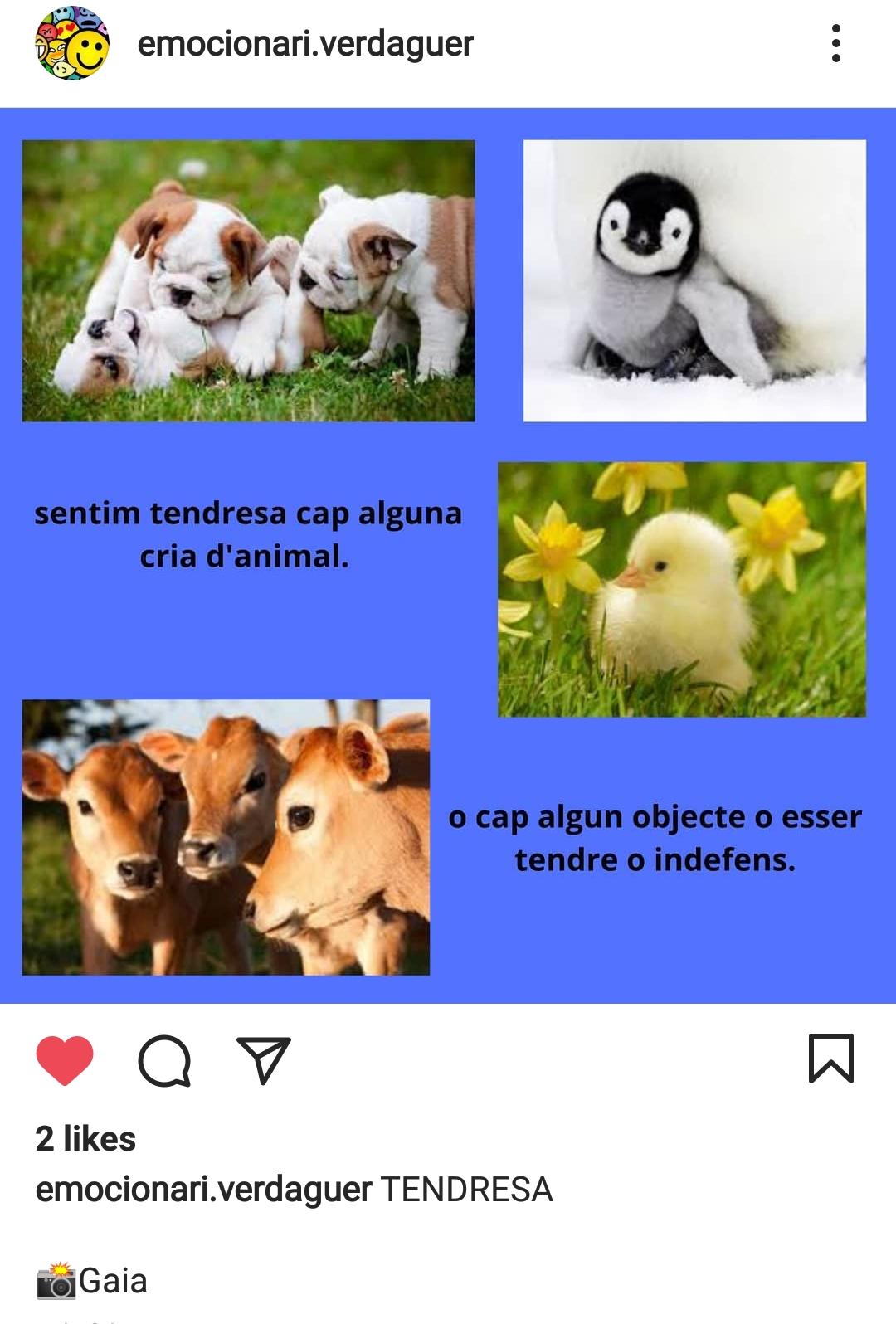The width and height of the screenshot is (896, 1324).
Task: Unlike the post with the red heart
Action: point(65,1059)
